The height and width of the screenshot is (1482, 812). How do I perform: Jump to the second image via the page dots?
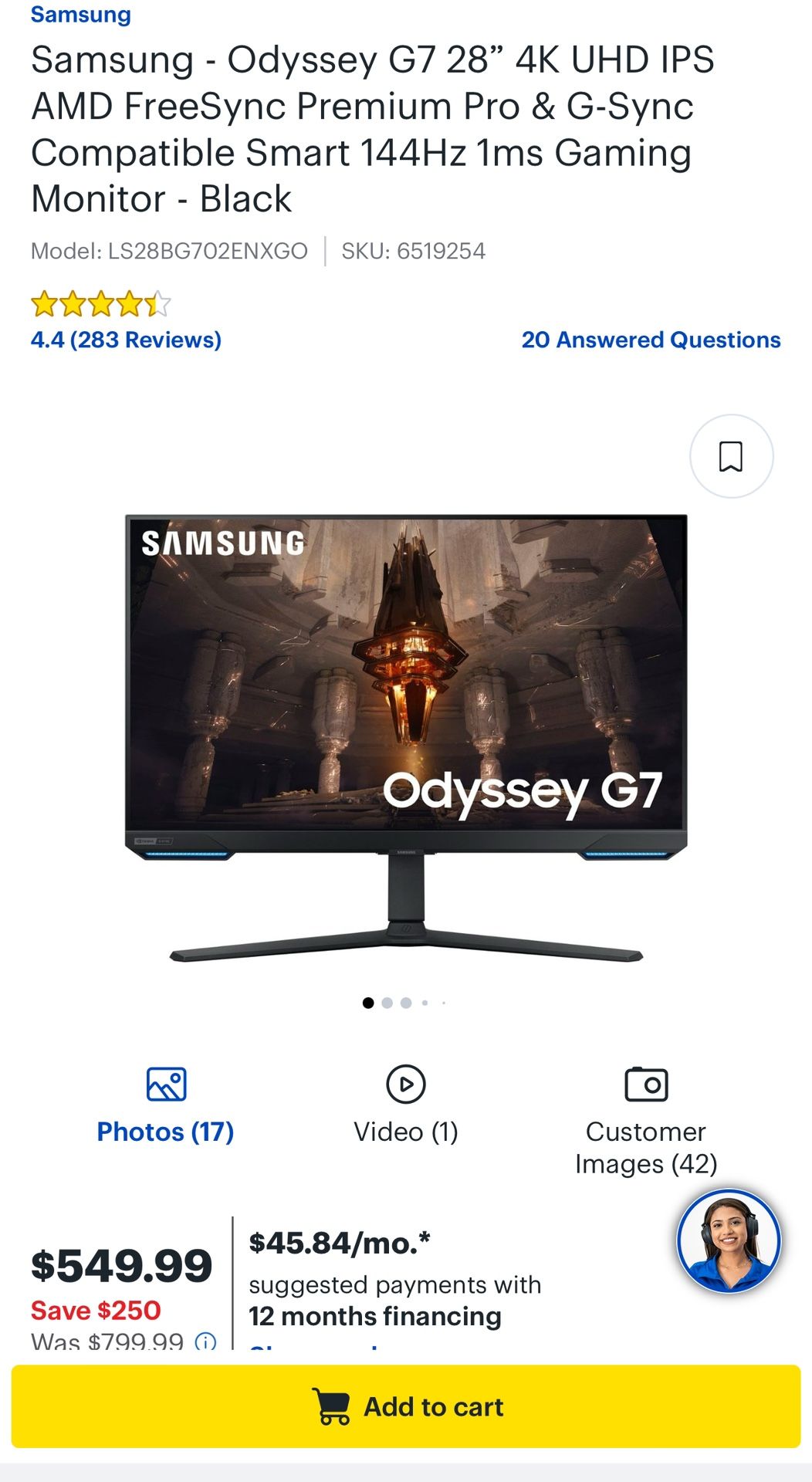click(387, 1003)
